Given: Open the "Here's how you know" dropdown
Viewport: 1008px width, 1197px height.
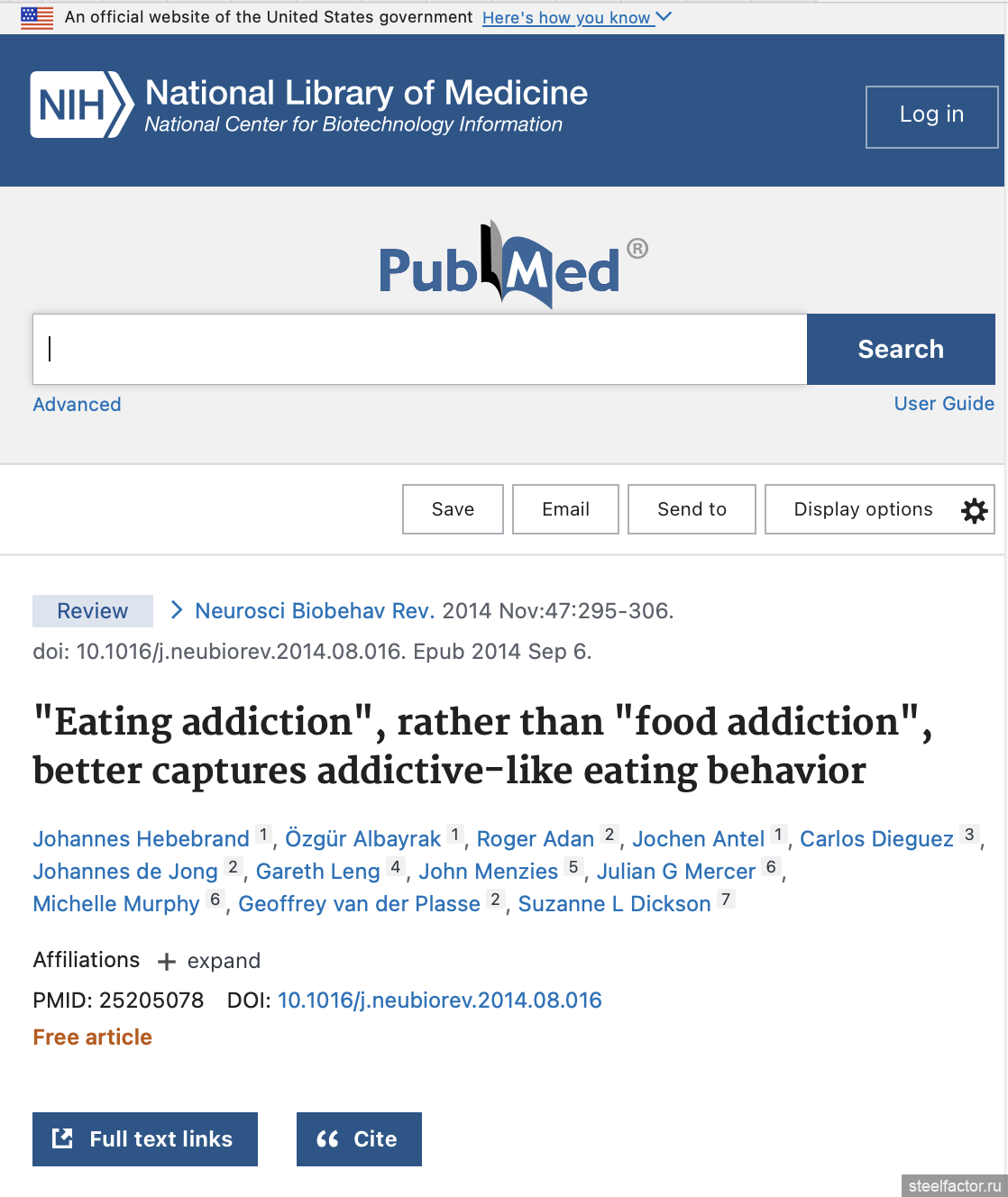Looking at the screenshot, I should [x=576, y=17].
